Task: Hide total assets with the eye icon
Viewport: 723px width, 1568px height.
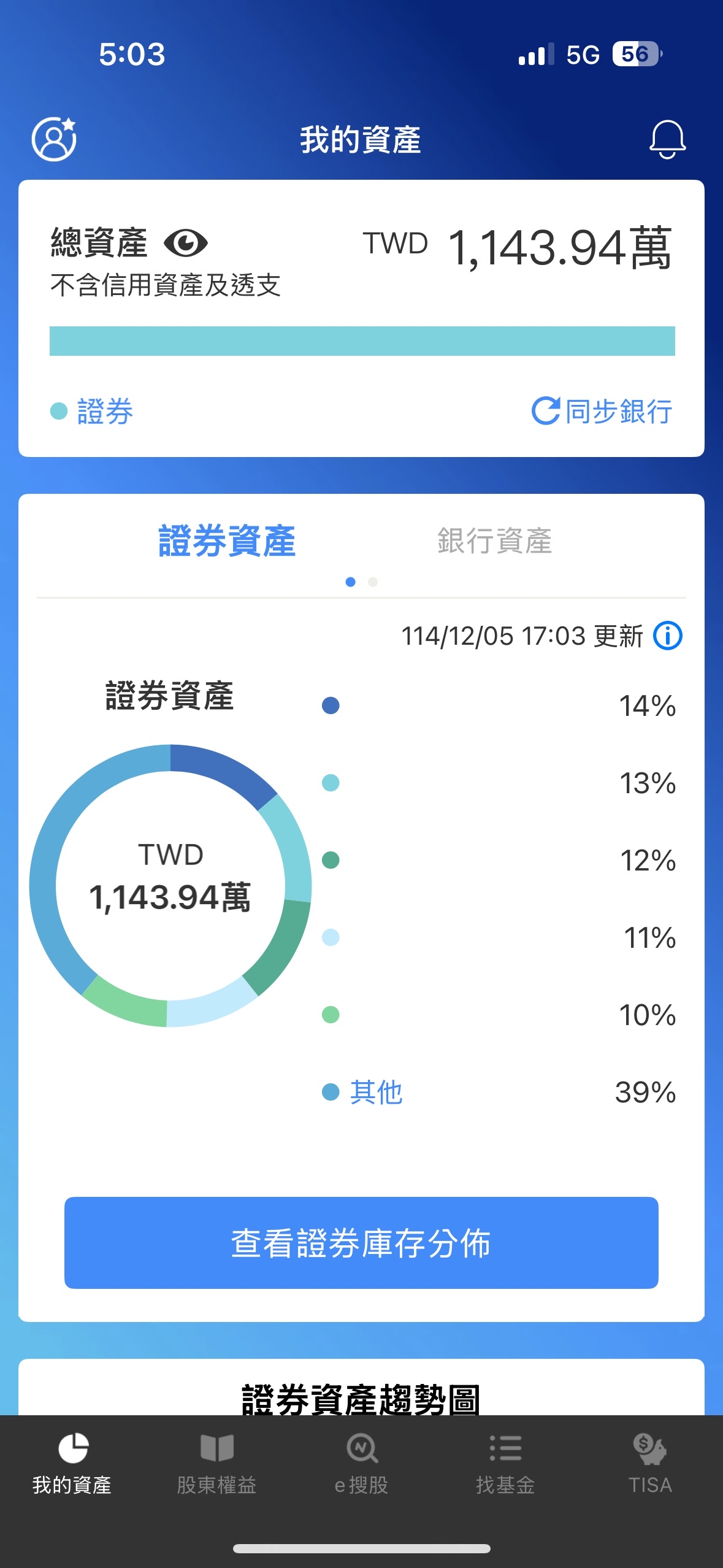Action: pyautogui.click(x=186, y=243)
